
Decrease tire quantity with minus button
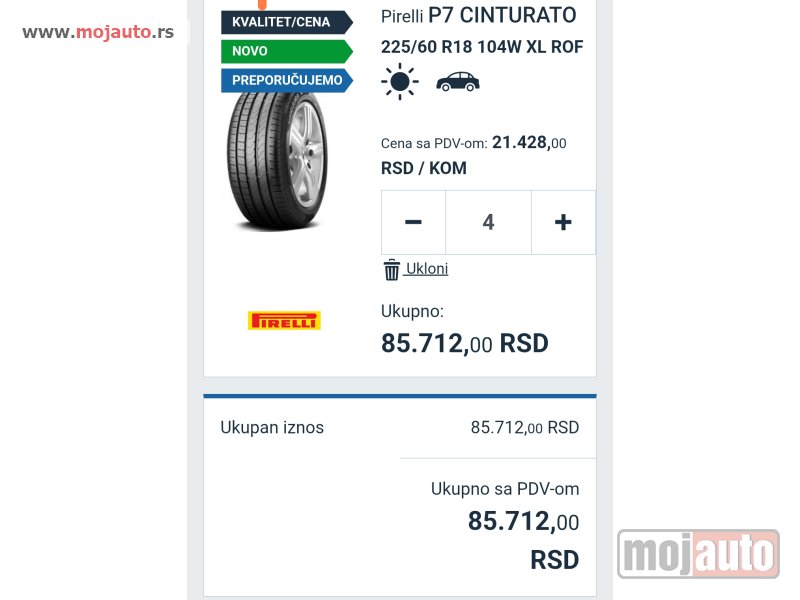tap(413, 222)
